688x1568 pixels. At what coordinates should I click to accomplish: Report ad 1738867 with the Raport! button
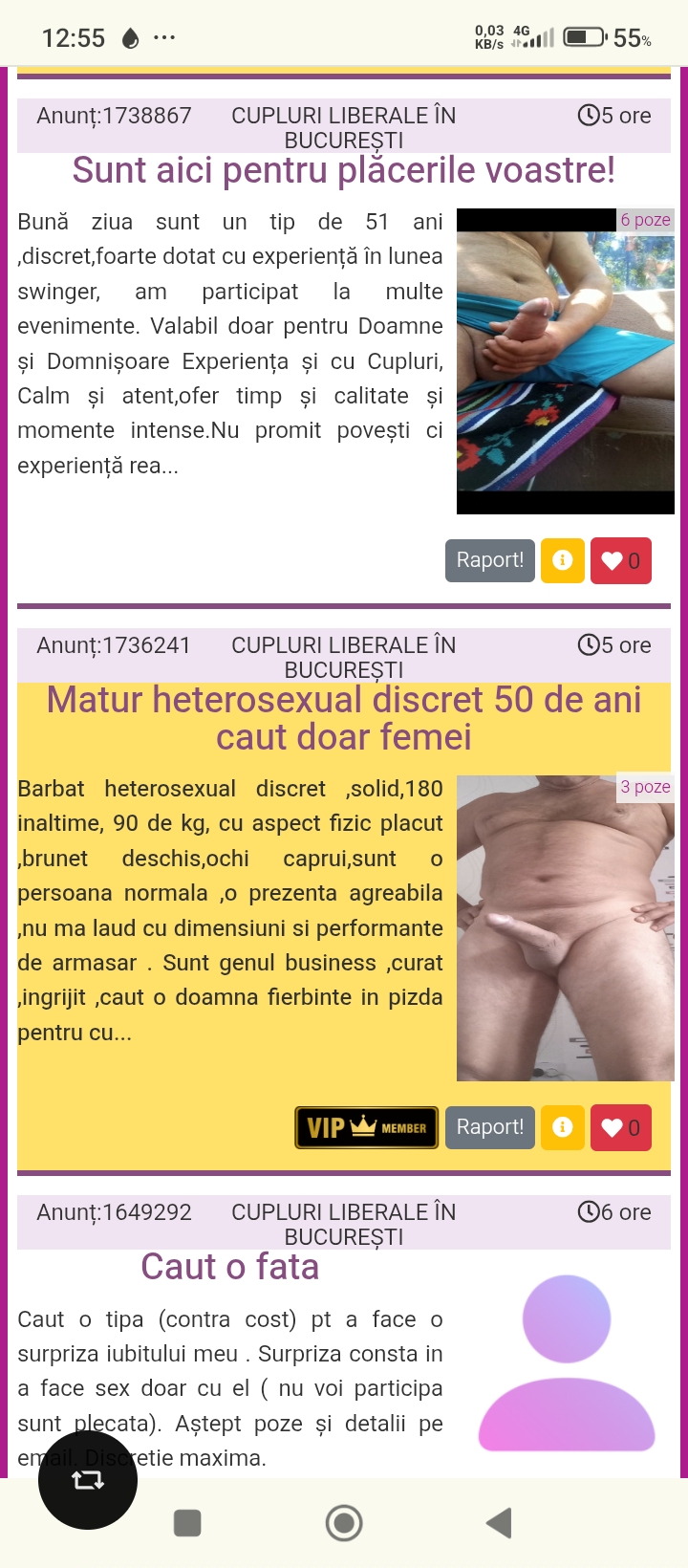(x=489, y=560)
